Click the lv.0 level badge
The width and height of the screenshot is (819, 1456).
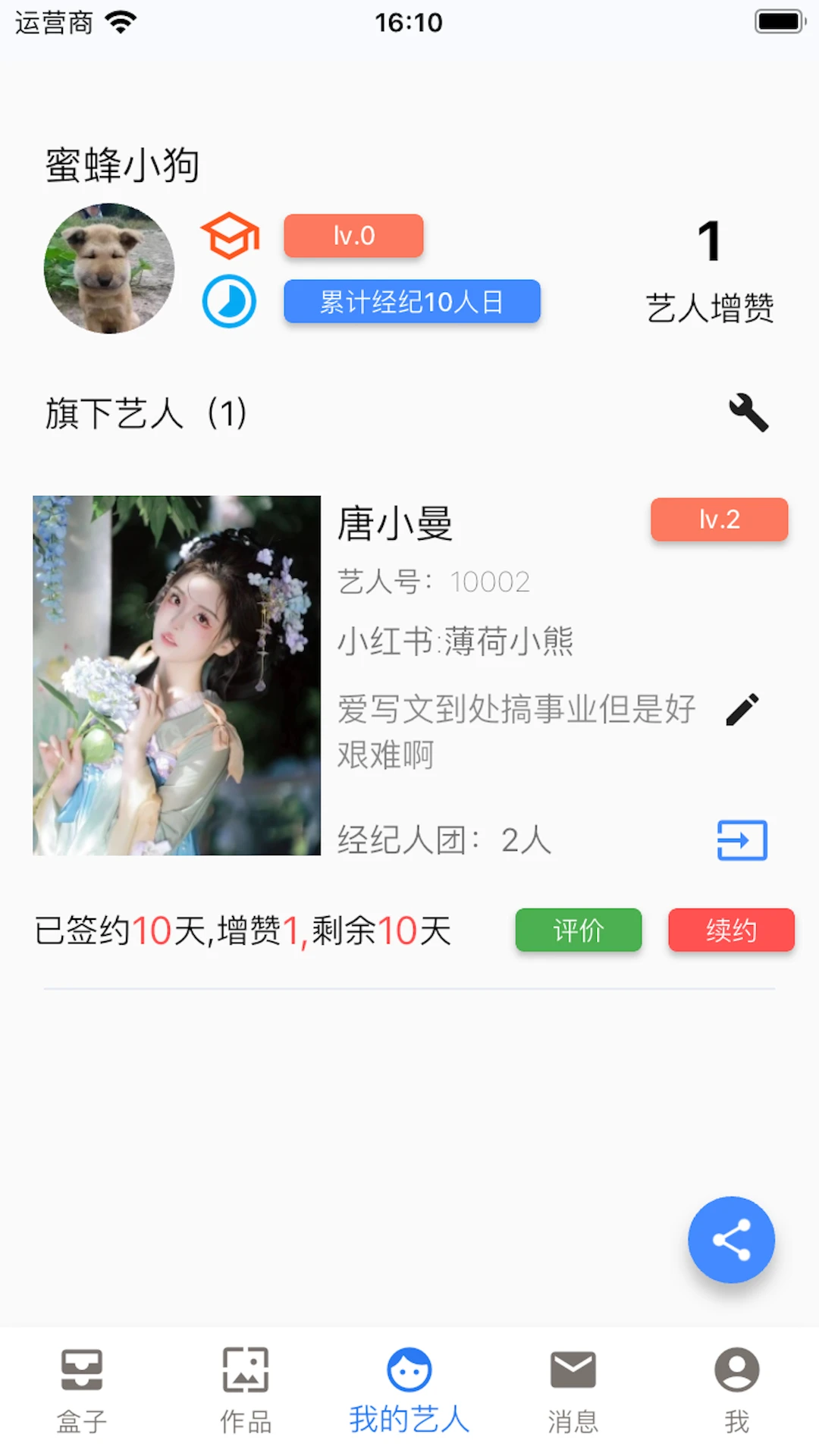(x=353, y=236)
